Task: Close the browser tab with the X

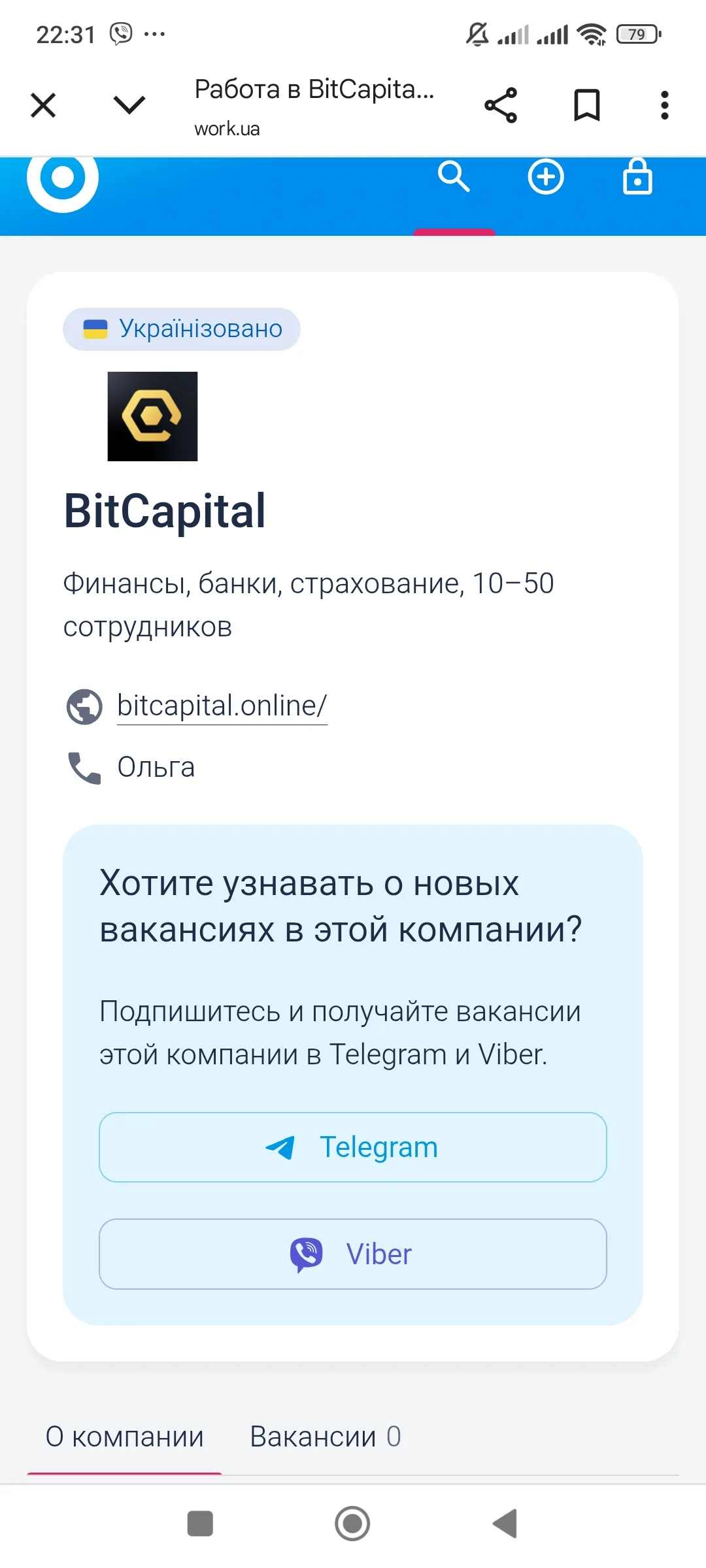Action: 43,105
